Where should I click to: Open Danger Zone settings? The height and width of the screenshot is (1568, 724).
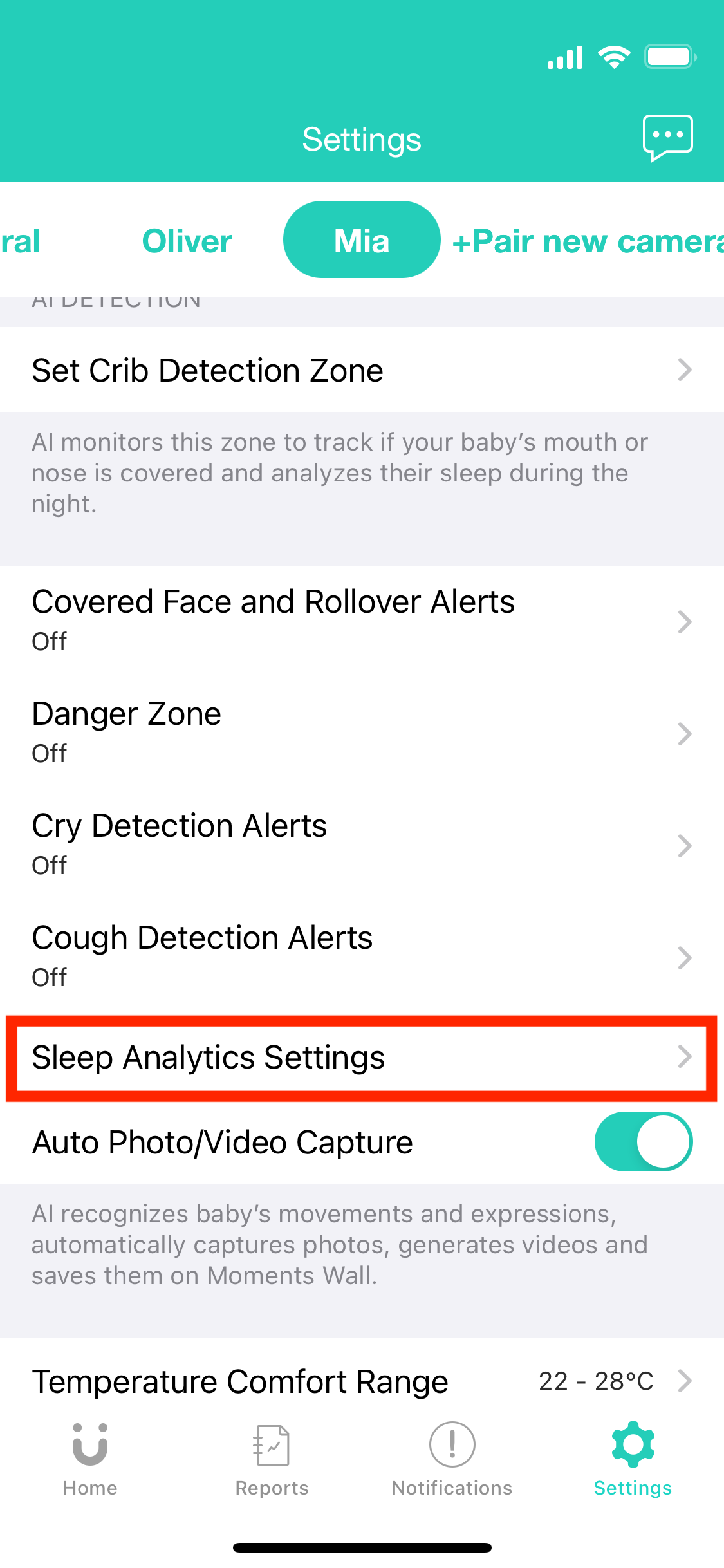pyautogui.click(x=362, y=732)
